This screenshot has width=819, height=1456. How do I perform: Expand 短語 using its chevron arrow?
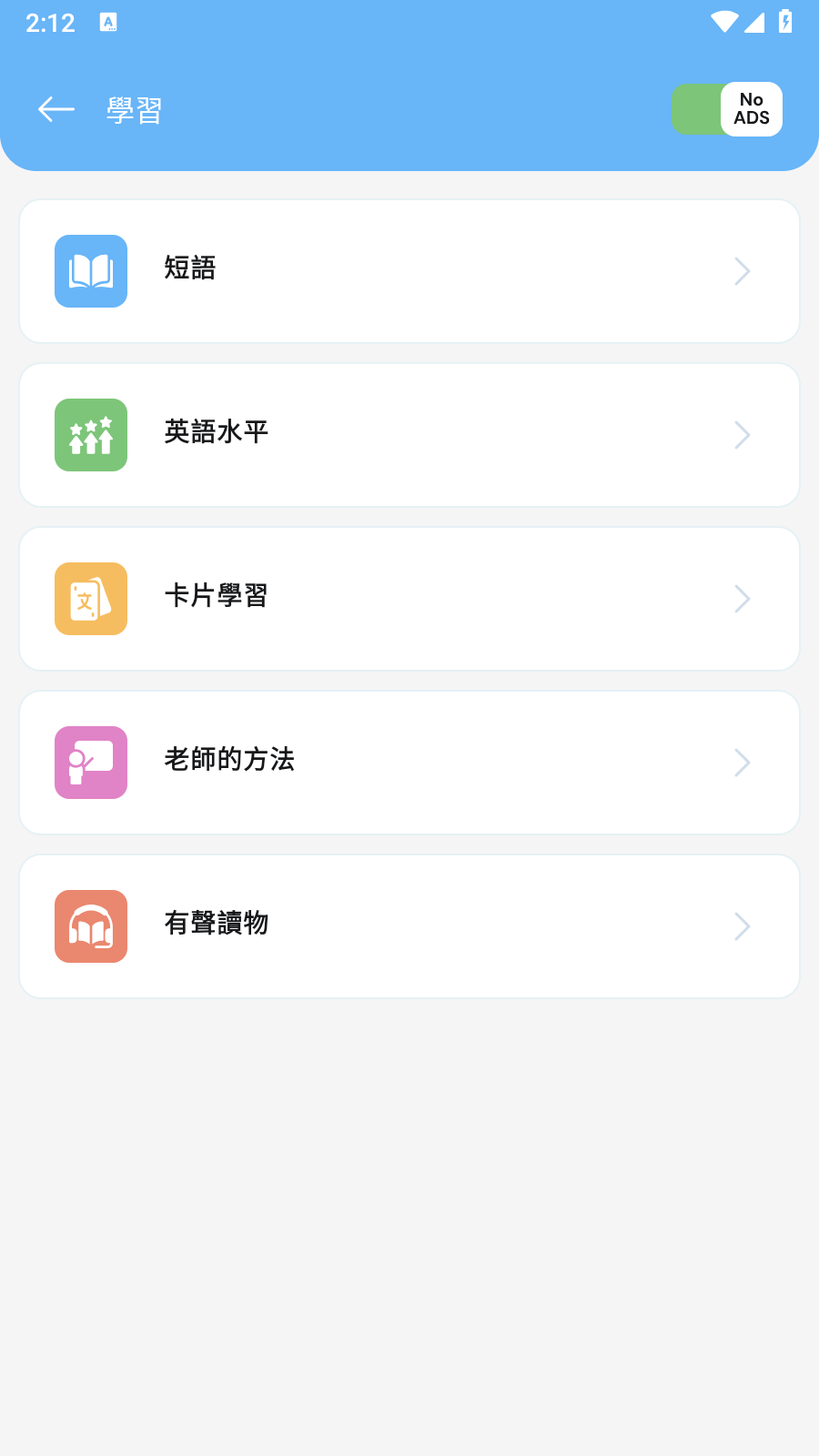pyautogui.click(x=742, y=270)
